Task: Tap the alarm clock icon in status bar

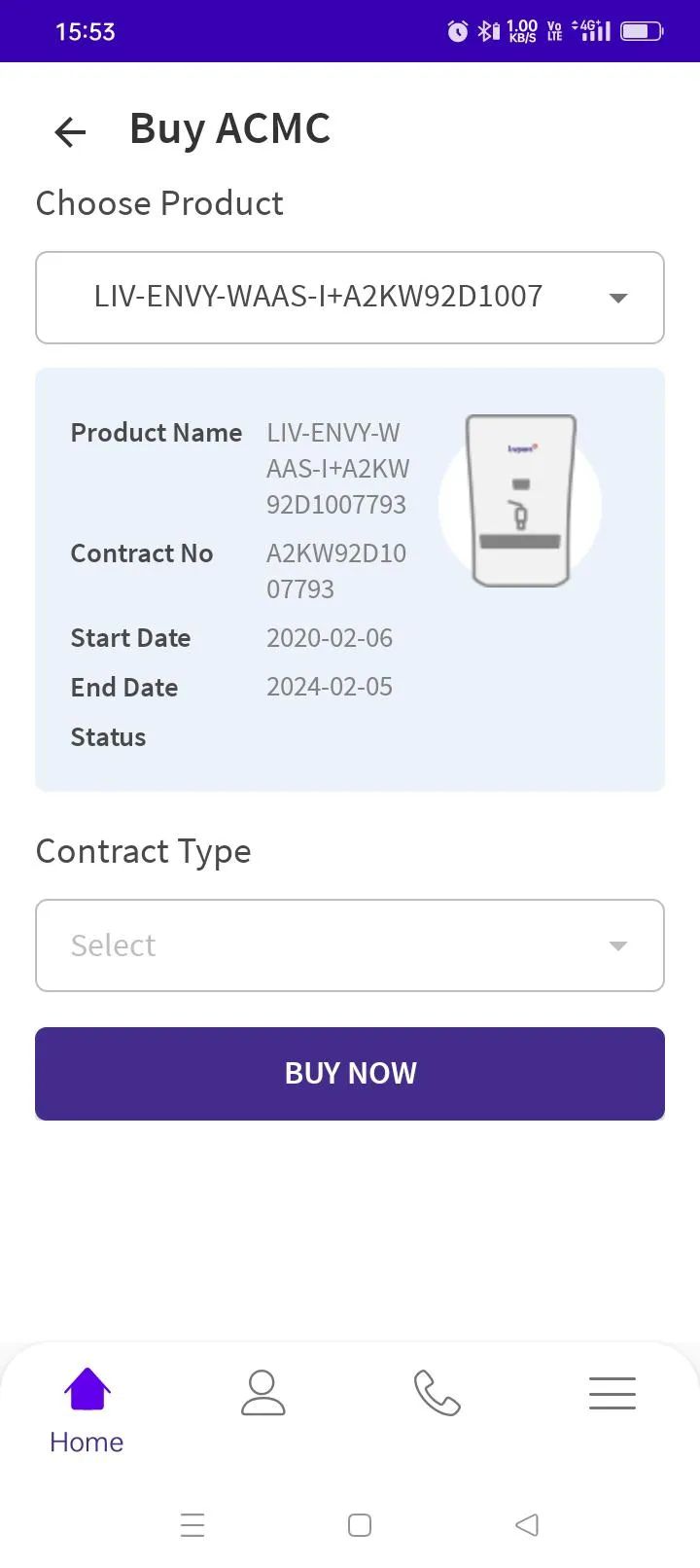Action: [457, 31]
